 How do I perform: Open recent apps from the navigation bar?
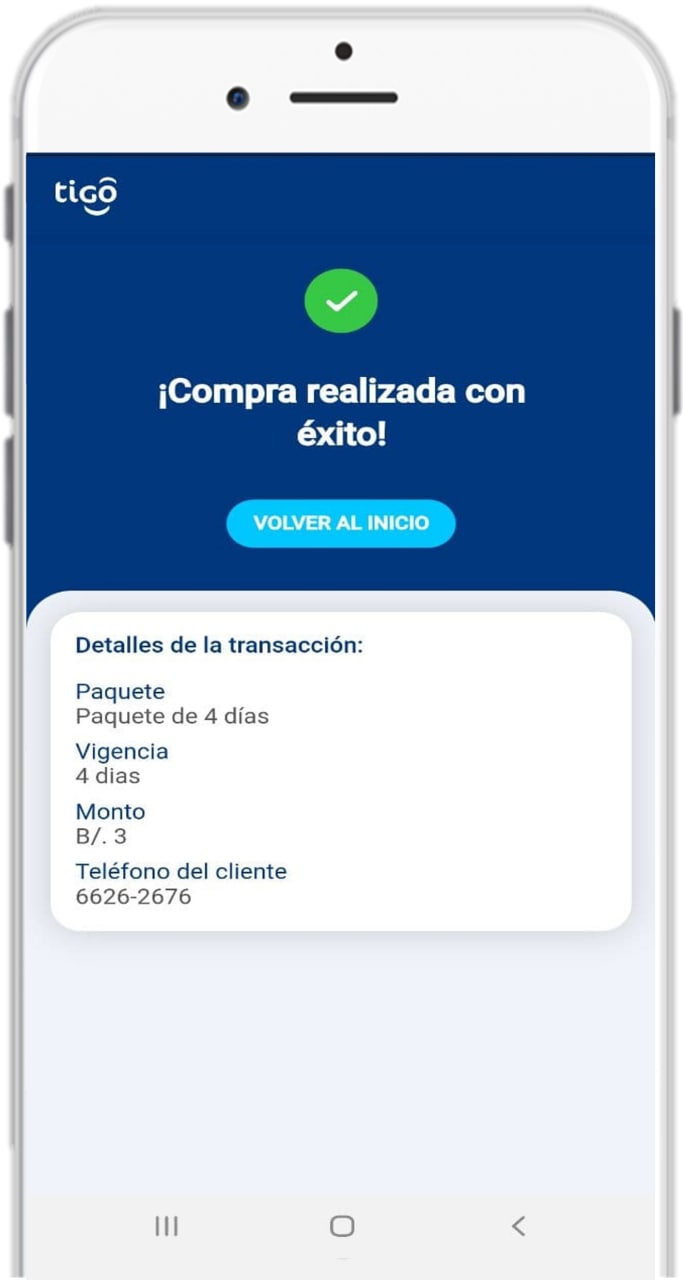[166, 1226]
